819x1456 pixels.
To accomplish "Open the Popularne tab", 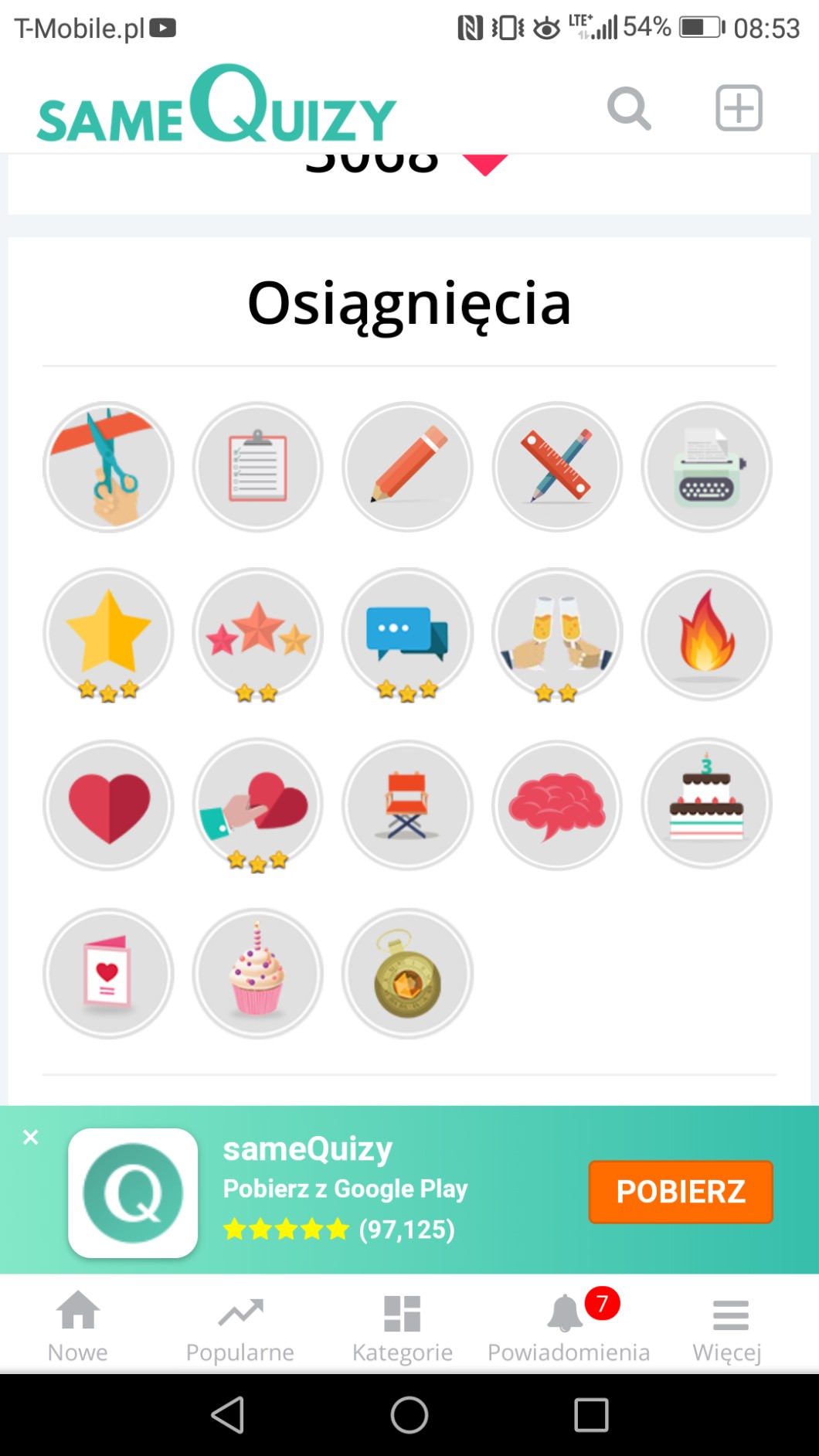I will pos(240,1326).
